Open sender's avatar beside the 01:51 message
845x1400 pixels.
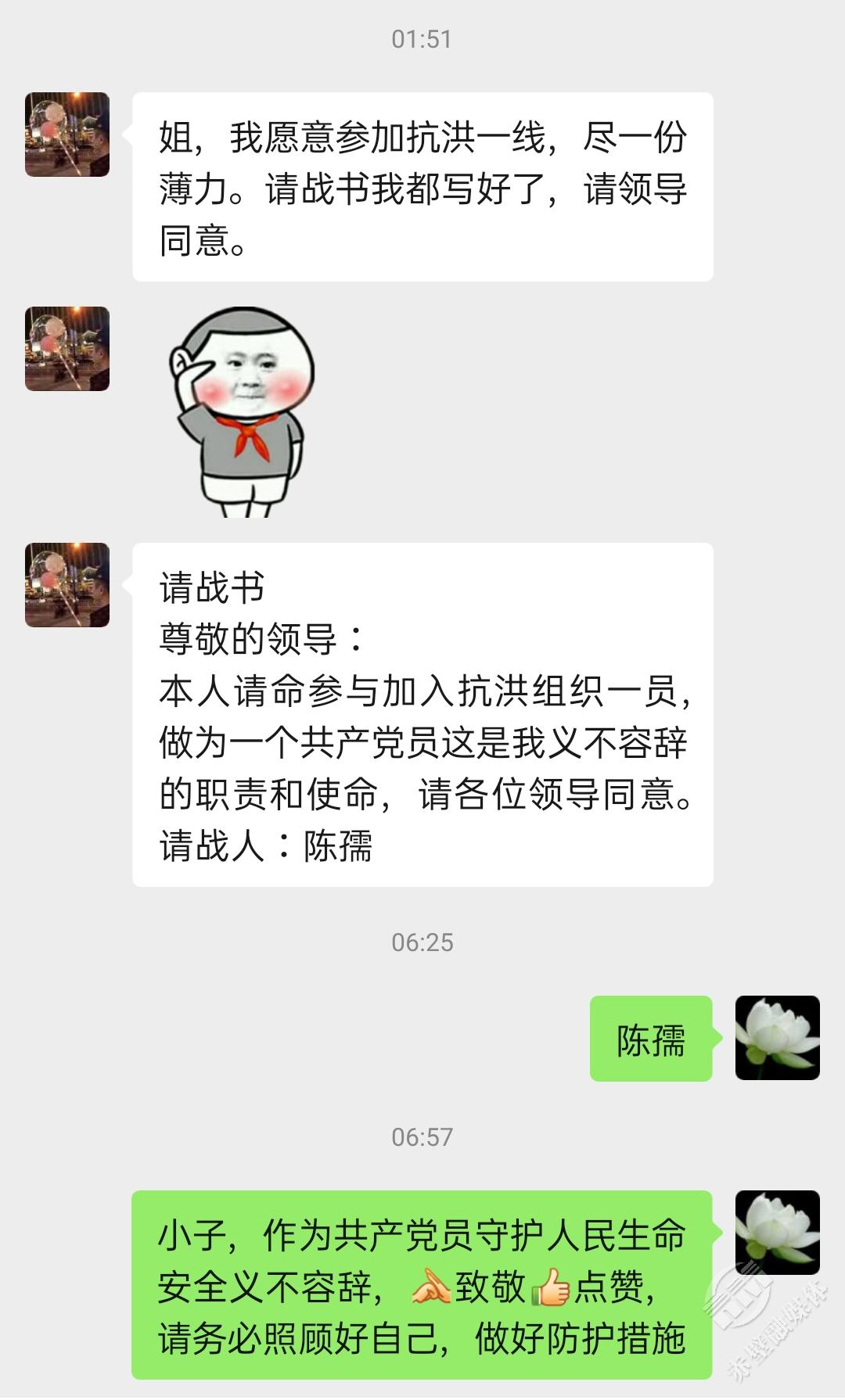[x=67, y=135]
